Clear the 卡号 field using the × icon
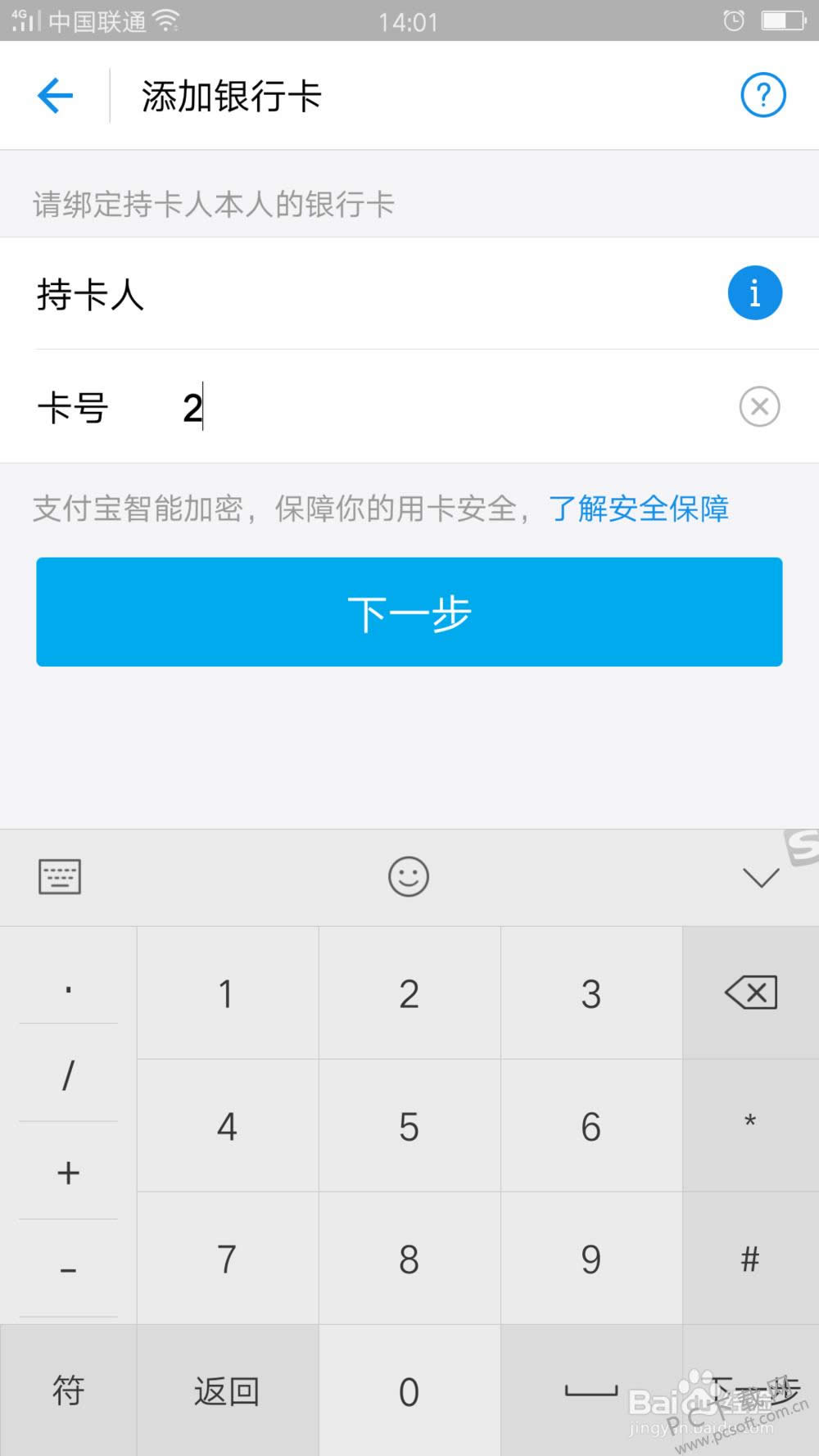Image resolution: width=819 pixels, height=1456 pixels. [760, 406]
